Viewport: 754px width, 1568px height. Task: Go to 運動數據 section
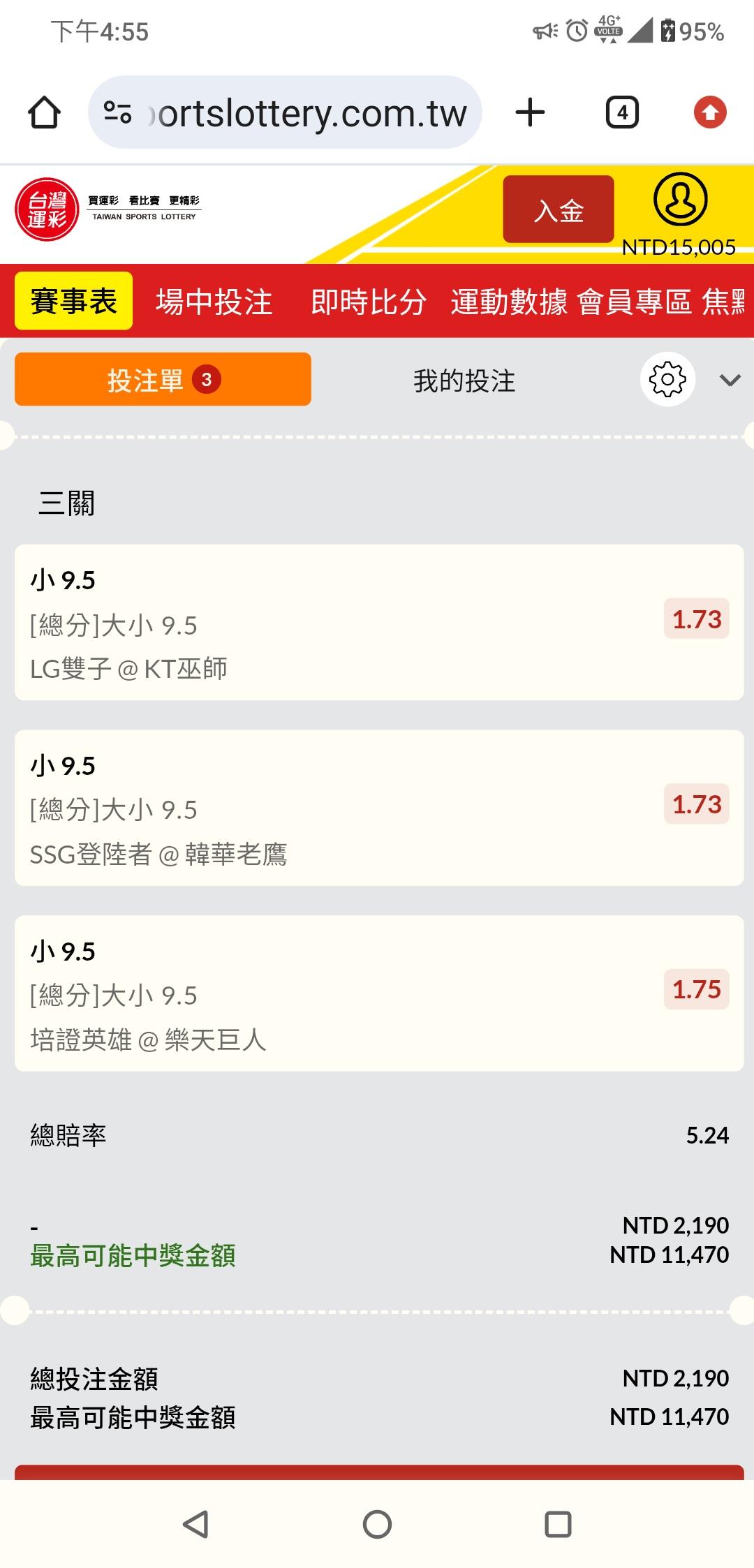click(x=508, y=302)
